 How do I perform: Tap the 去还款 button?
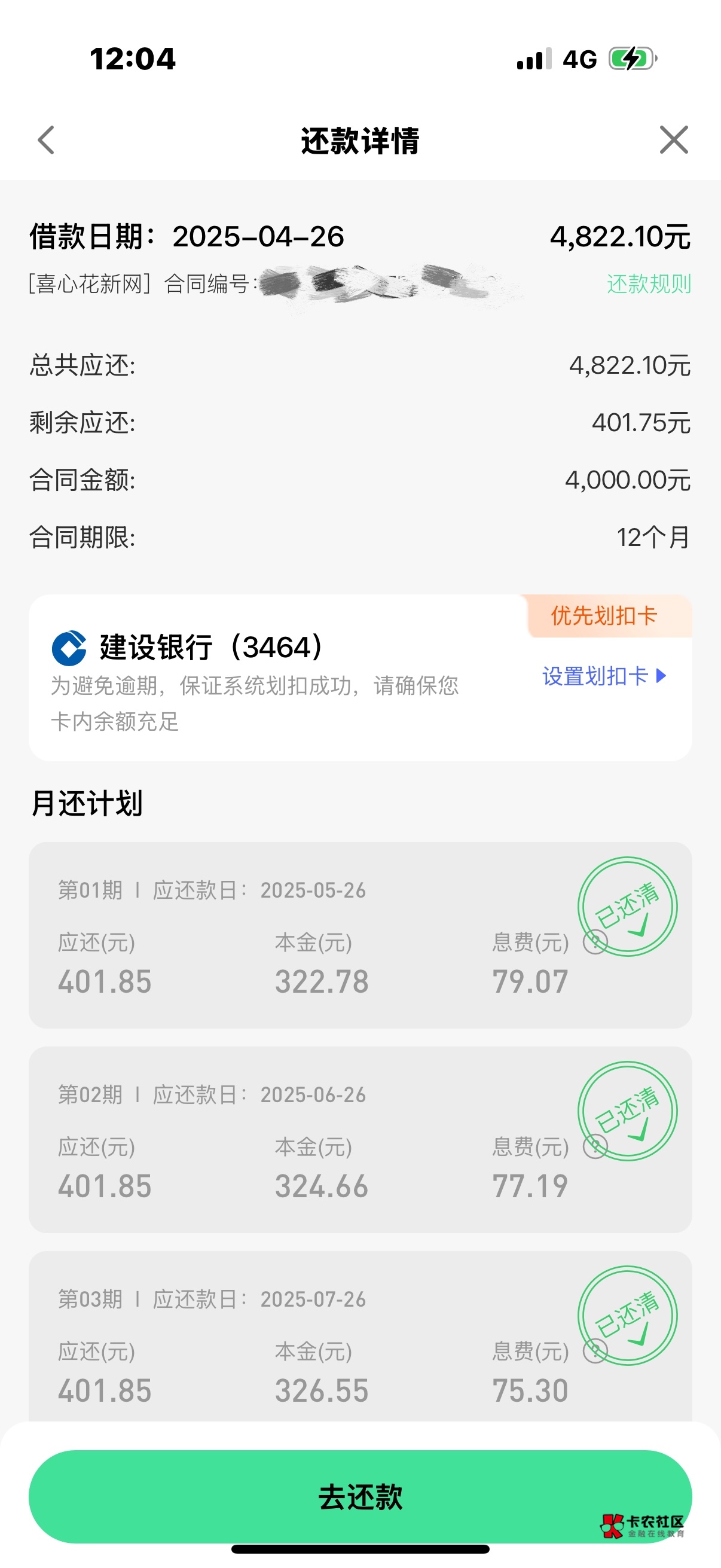click(x=360, y=1497)
